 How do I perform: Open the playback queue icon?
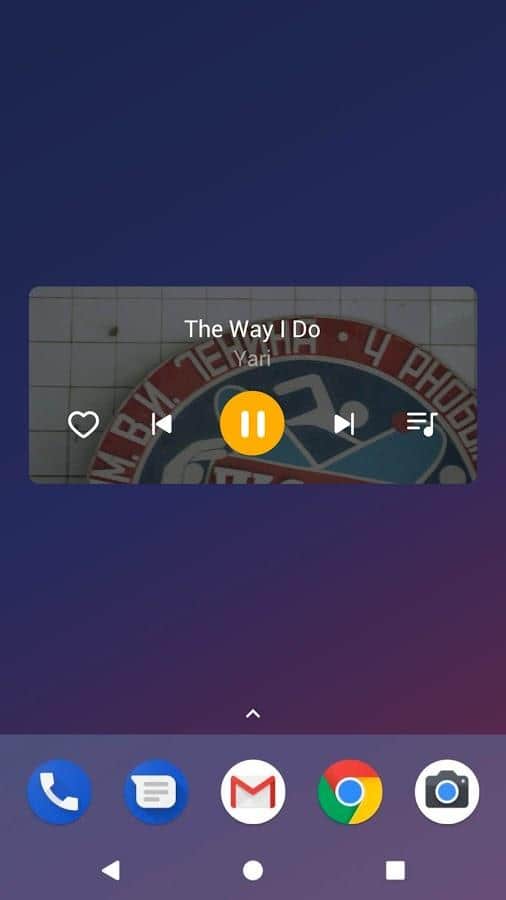(422, 424)
